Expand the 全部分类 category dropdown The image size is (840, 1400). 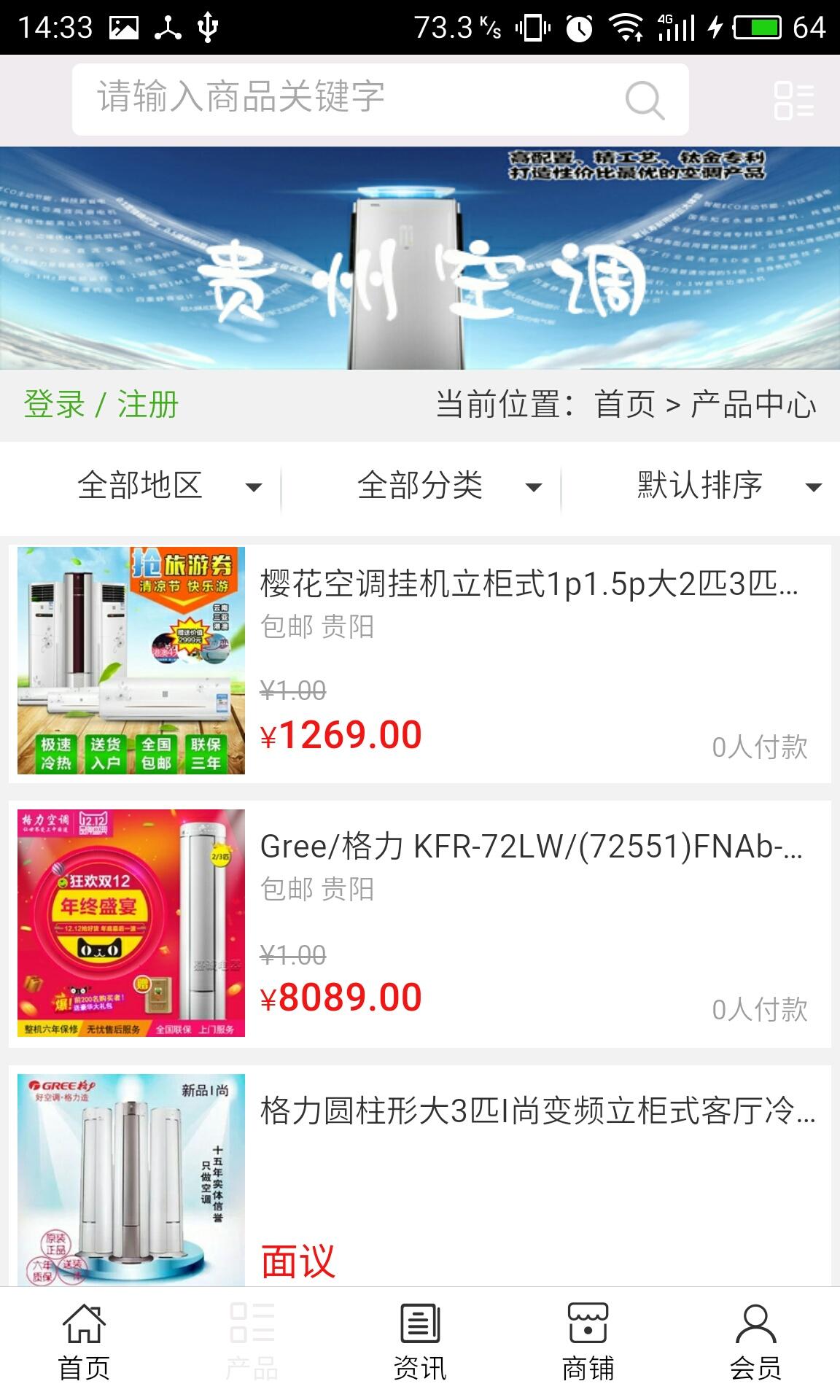click(x=449, y=486)
